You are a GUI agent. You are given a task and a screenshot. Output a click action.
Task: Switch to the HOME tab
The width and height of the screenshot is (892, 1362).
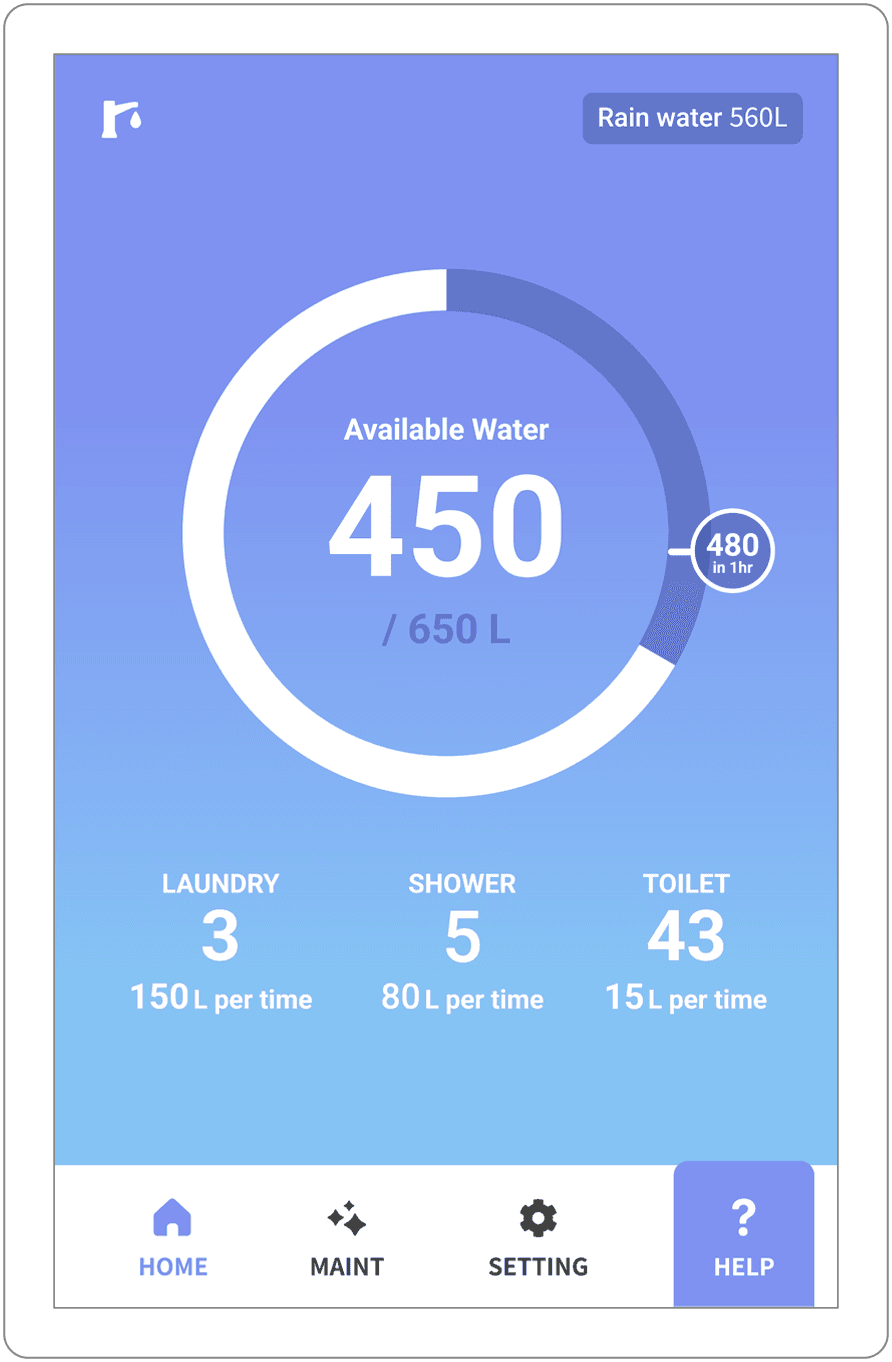click(x=173, y=1238)
